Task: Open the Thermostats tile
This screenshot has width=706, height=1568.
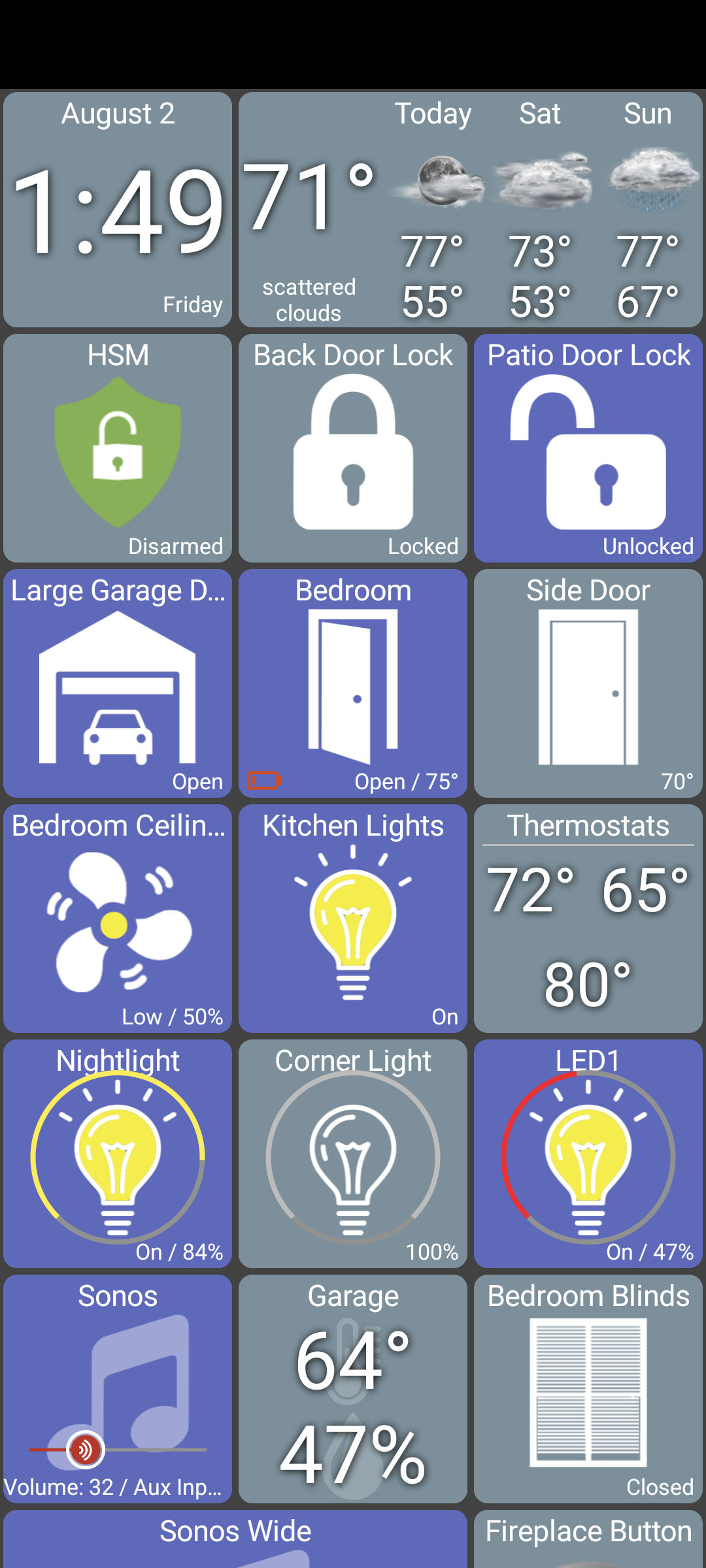Action: tap(588, 919)
